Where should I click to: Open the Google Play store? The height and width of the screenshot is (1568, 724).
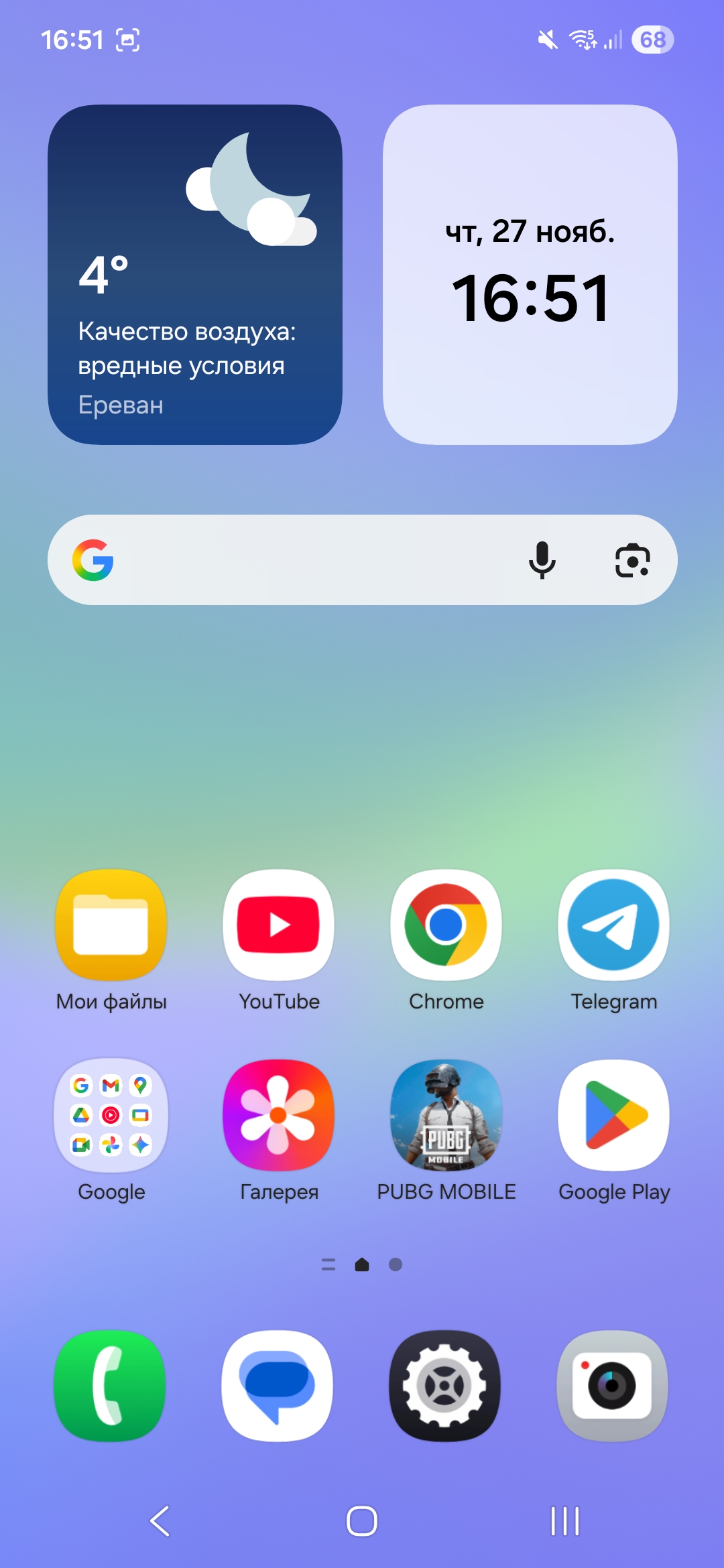(x=614, y=1115)
